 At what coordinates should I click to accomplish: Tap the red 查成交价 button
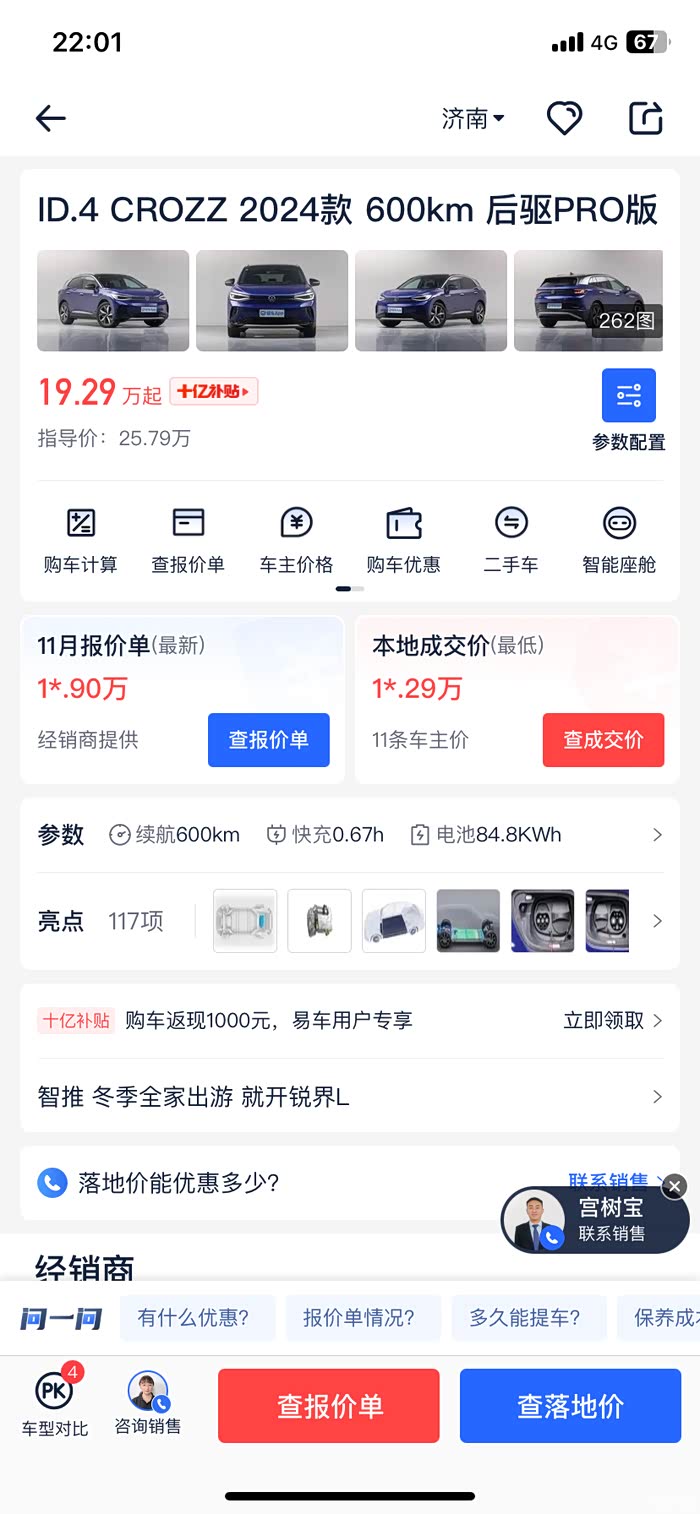tap(603, 740)
